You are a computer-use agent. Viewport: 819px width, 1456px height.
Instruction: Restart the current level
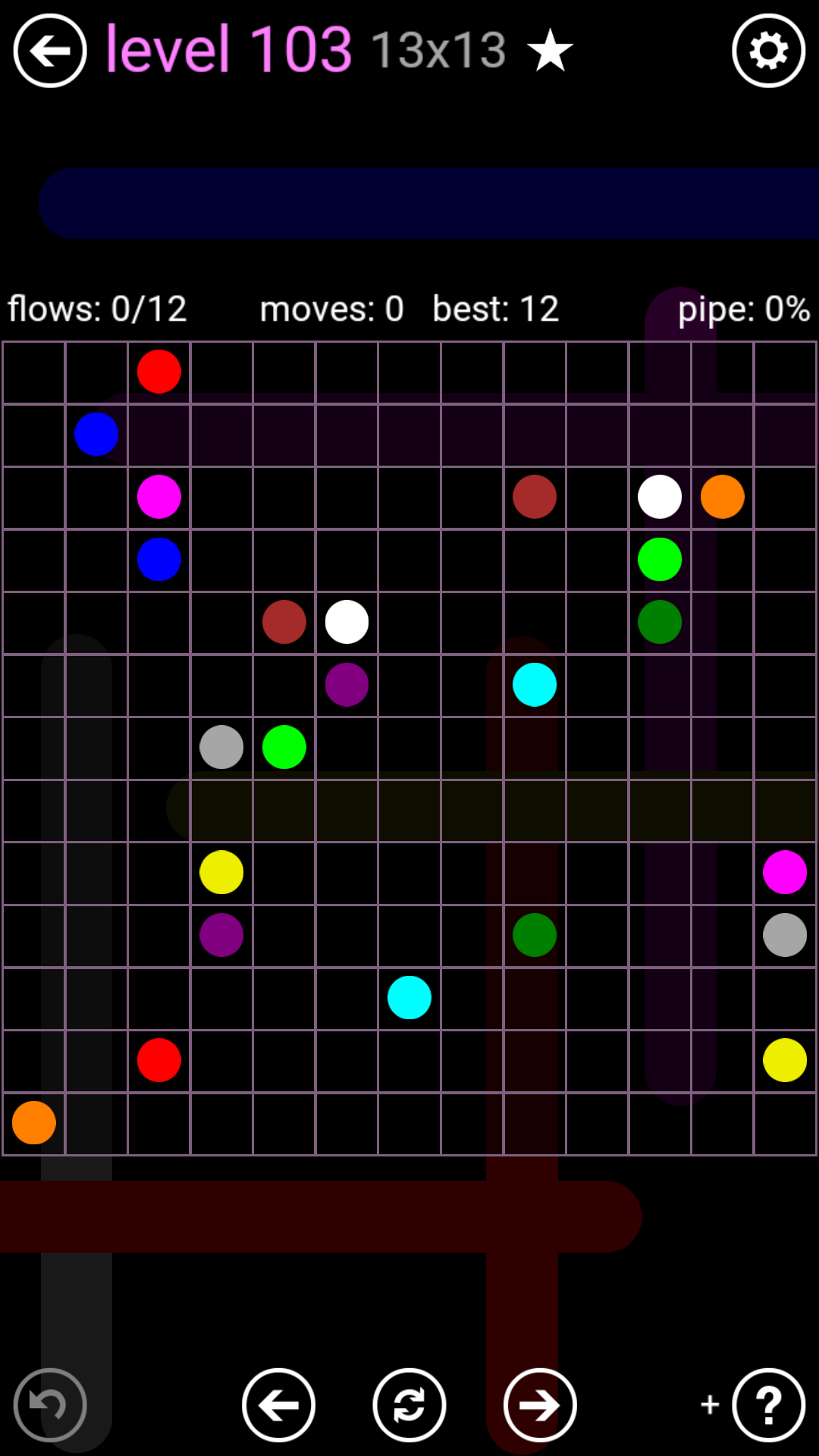coord(409,1404)
